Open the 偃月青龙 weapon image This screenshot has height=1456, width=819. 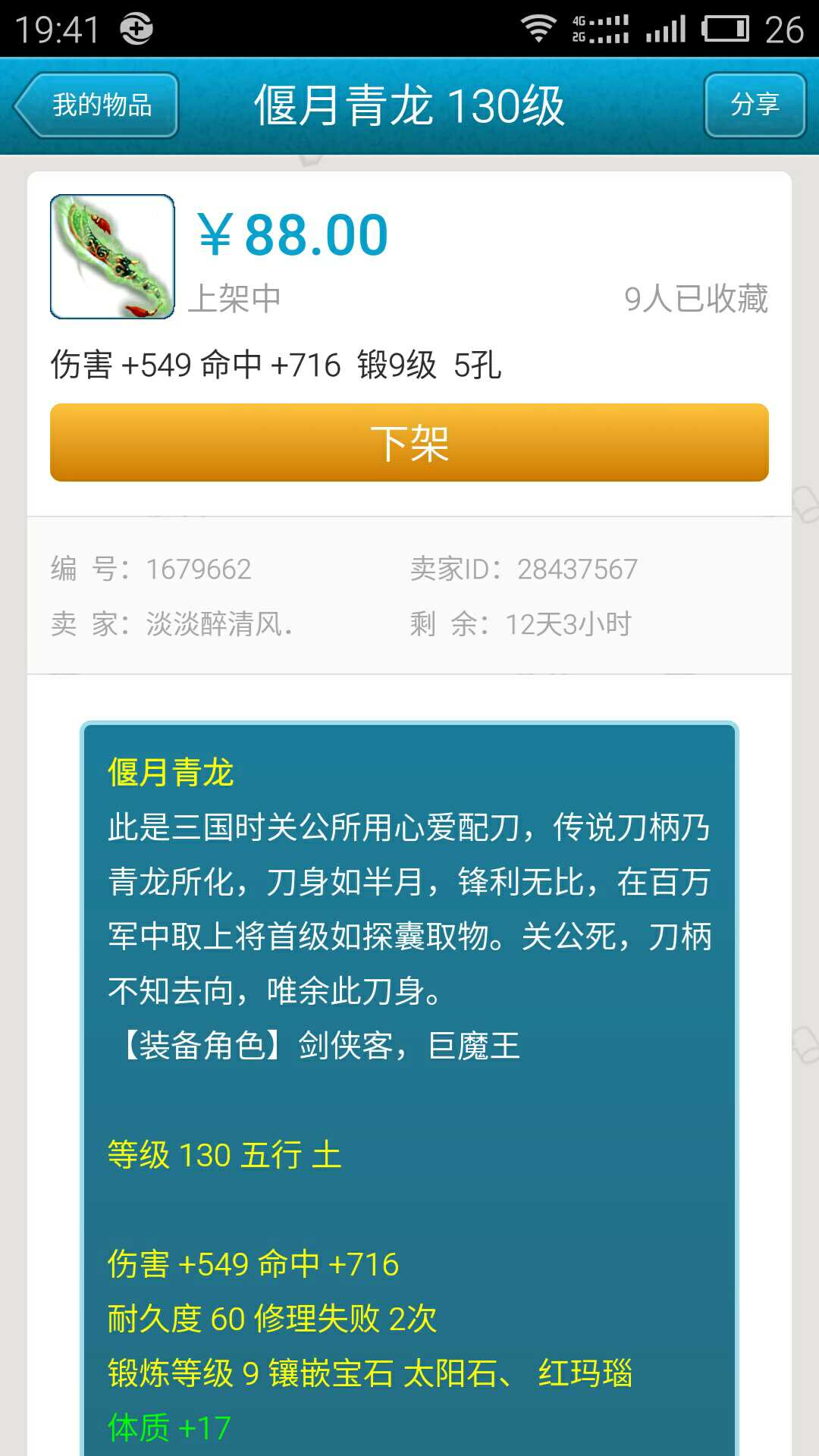tap(112, 257)
